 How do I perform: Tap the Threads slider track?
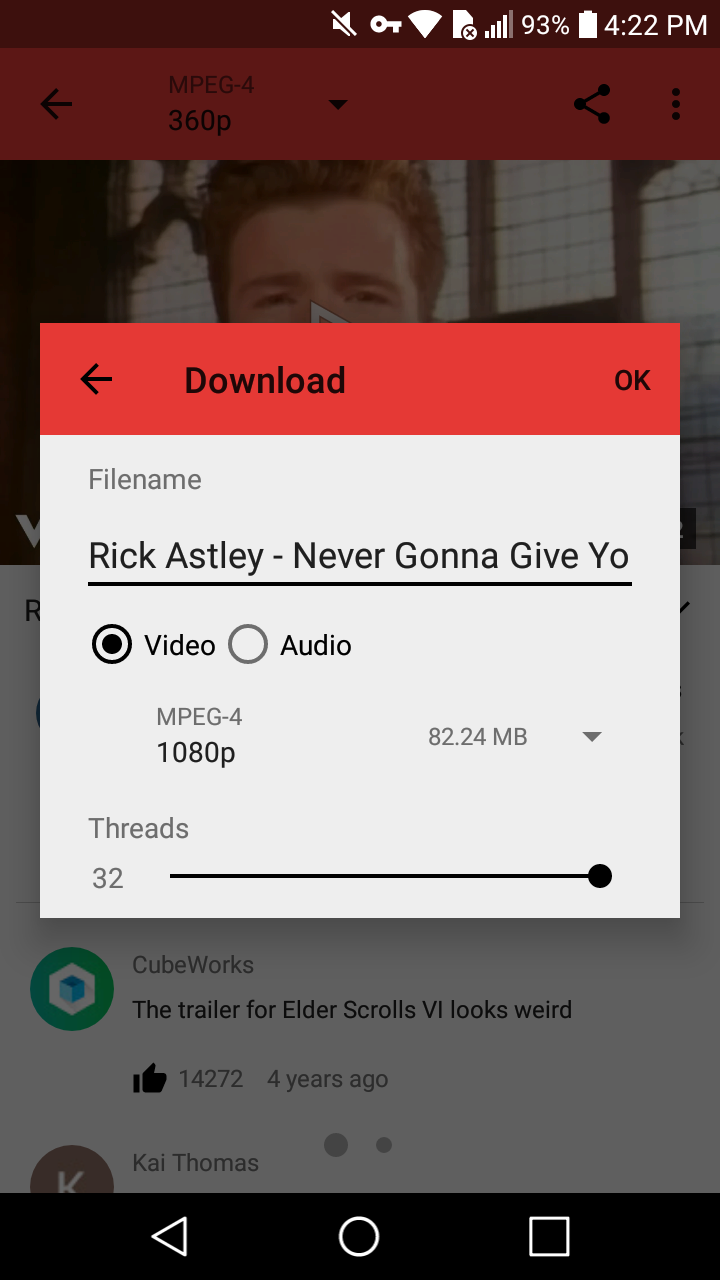[390, 876]
